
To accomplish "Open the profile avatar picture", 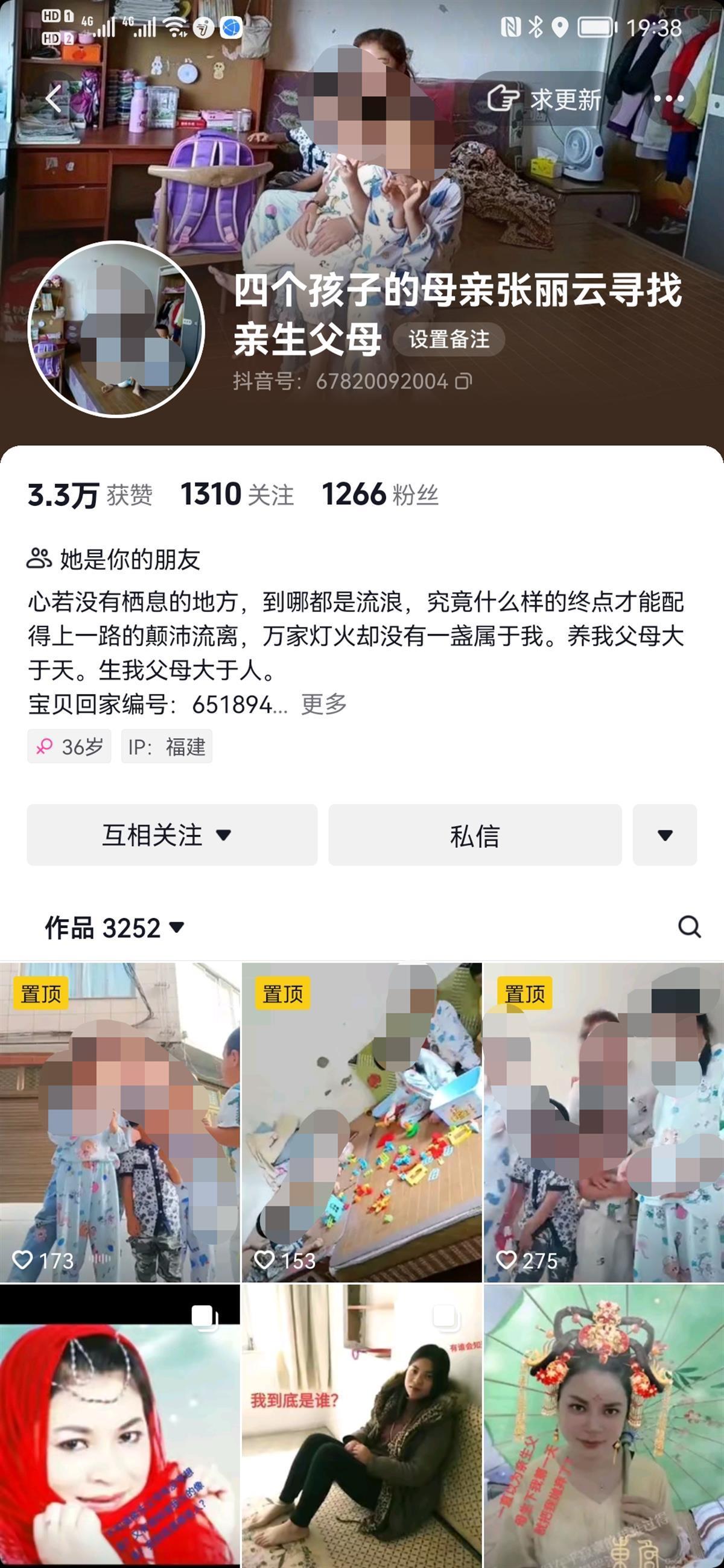I will point(116,329).
